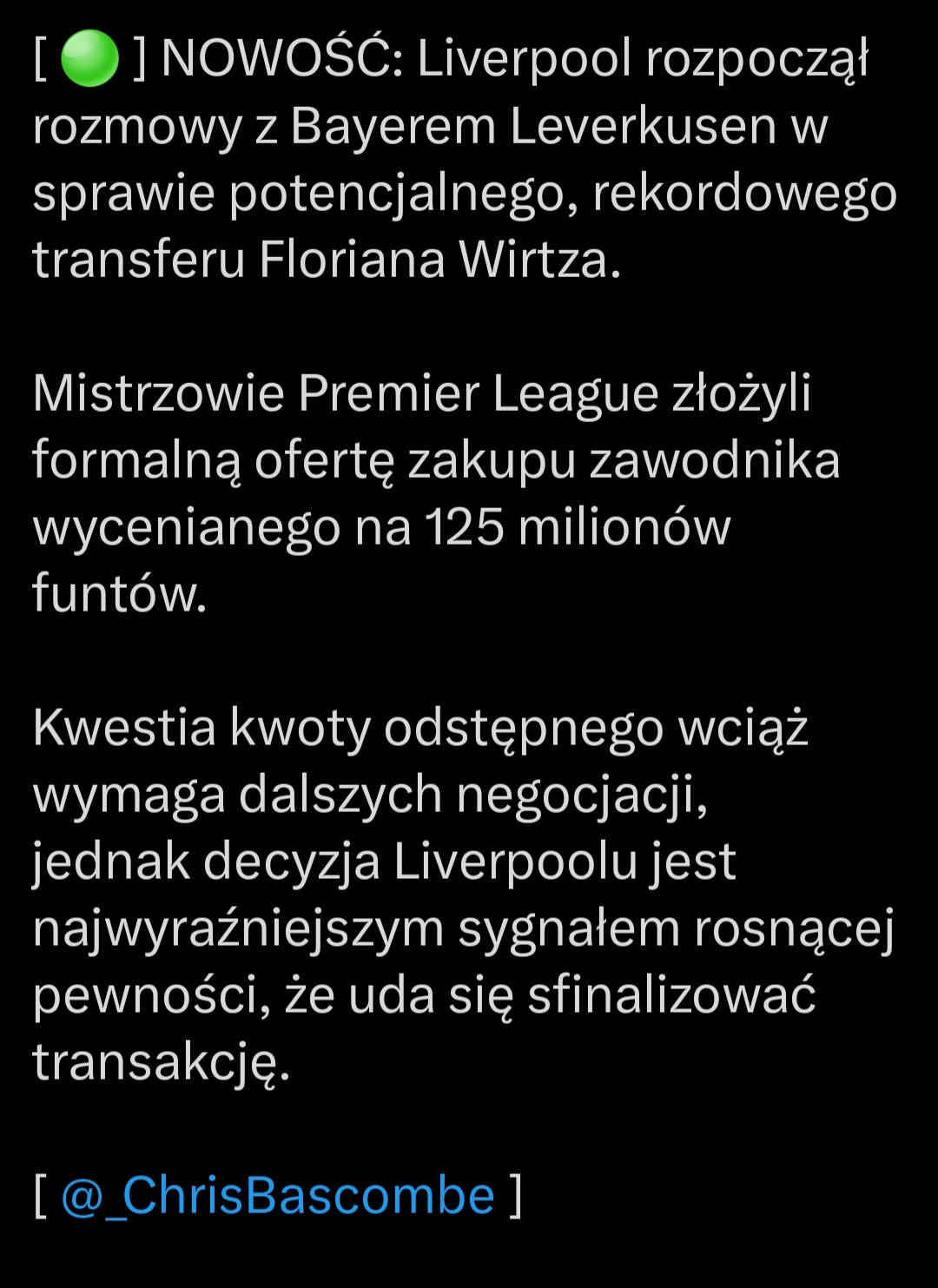This screenshot has height=1288, width=938.
Task: Open the @_ChrisBascombe profile mention
Action: 278,1195
